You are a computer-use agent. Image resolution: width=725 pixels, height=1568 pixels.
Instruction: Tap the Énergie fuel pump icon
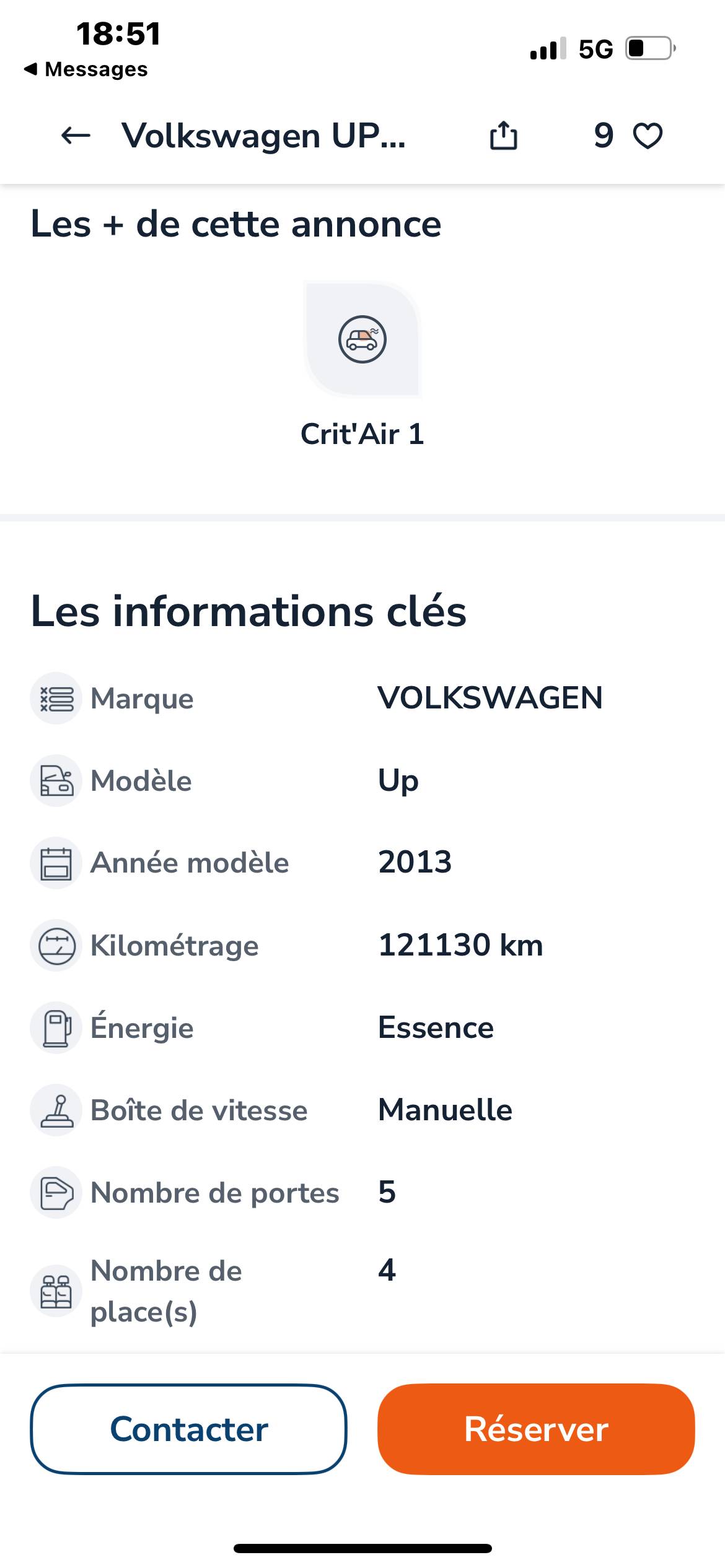pos(56,1028)
